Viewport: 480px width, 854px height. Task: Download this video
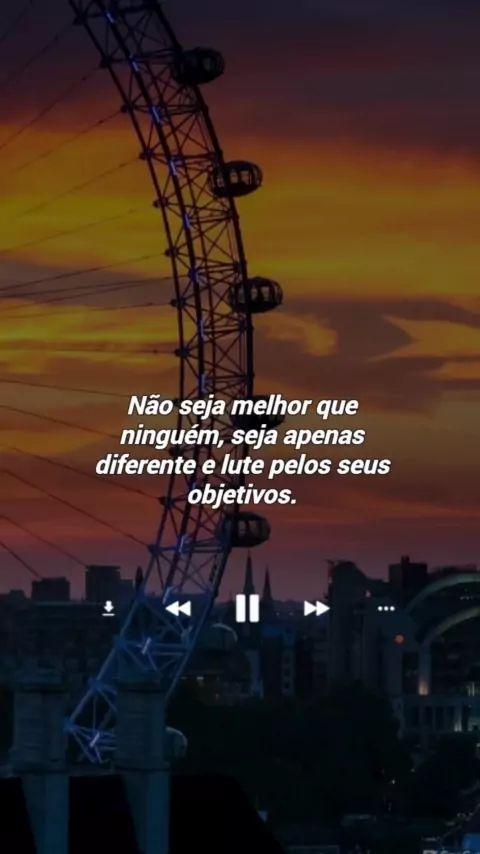click(108, 608)
